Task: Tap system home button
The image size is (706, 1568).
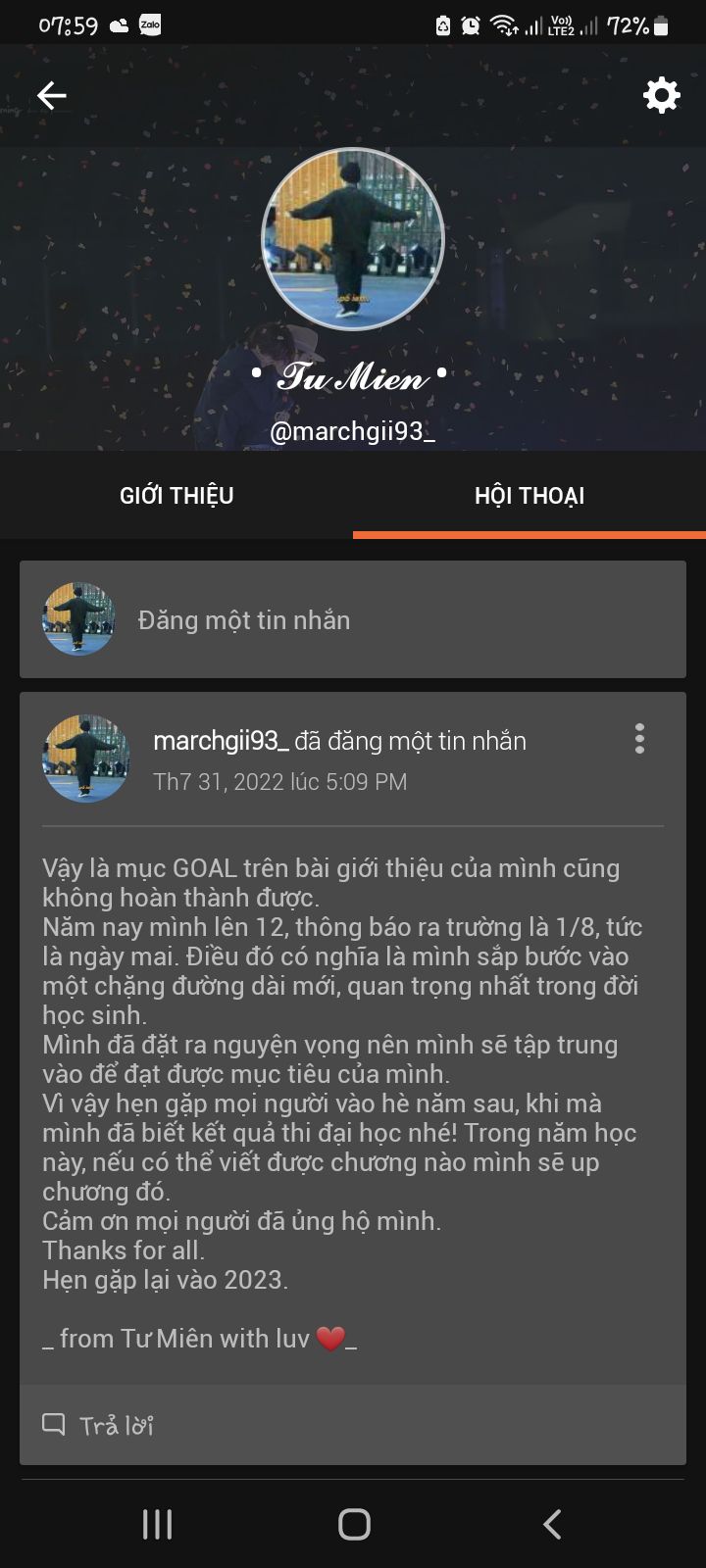Action: coord(354,1524)
